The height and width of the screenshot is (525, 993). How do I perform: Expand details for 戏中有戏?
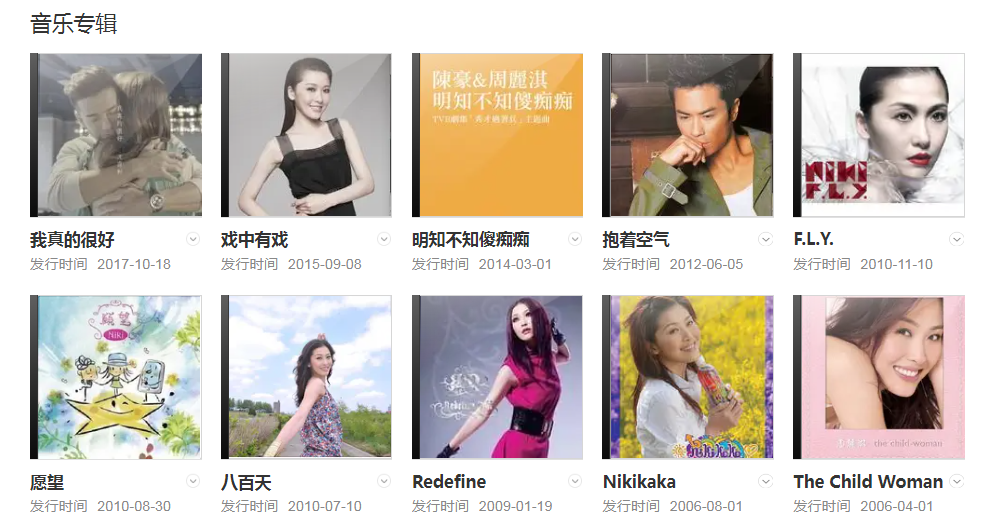pos(384,239)
